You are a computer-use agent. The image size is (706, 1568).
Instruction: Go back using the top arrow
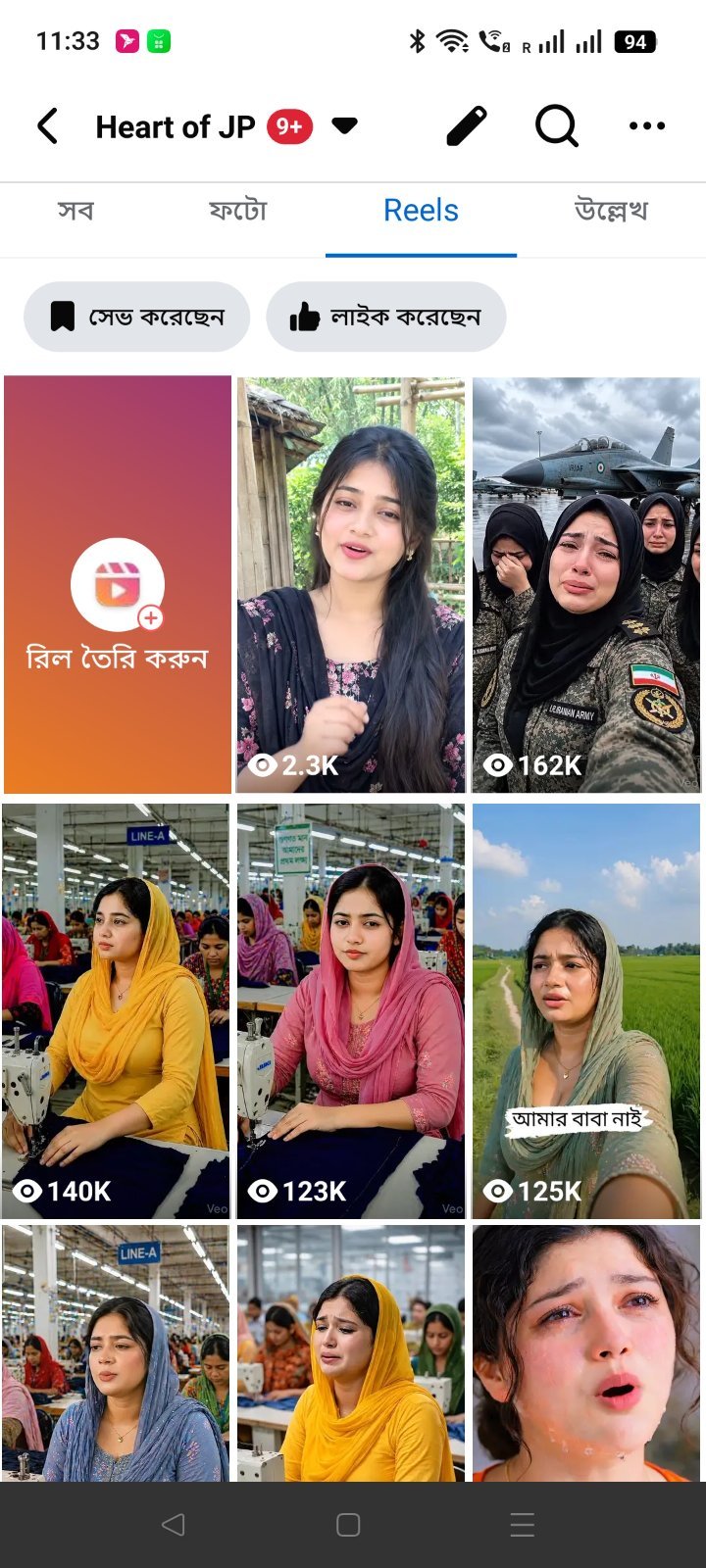pyautogui.click(x=47, y=126)
